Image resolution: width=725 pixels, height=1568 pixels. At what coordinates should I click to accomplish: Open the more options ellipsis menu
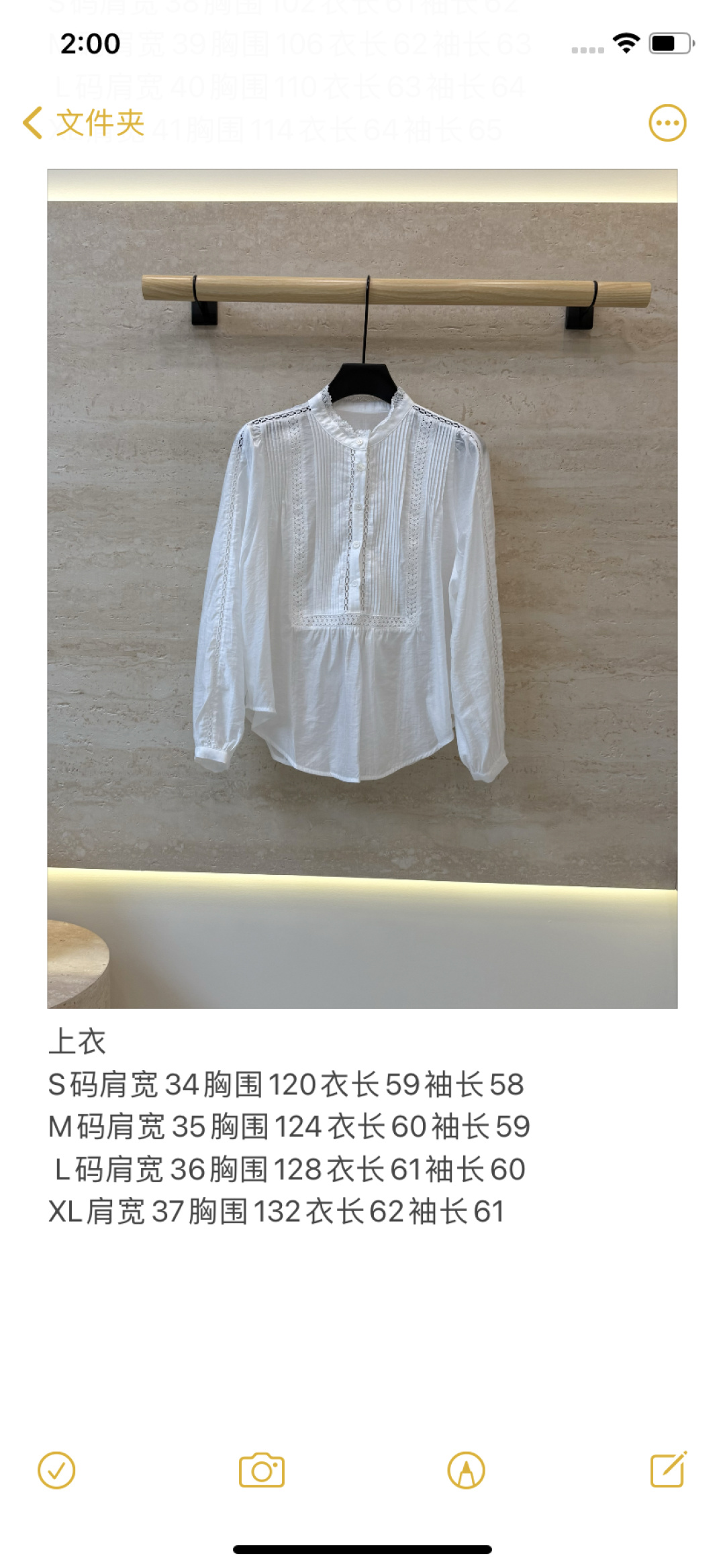(x=667, y=123)
